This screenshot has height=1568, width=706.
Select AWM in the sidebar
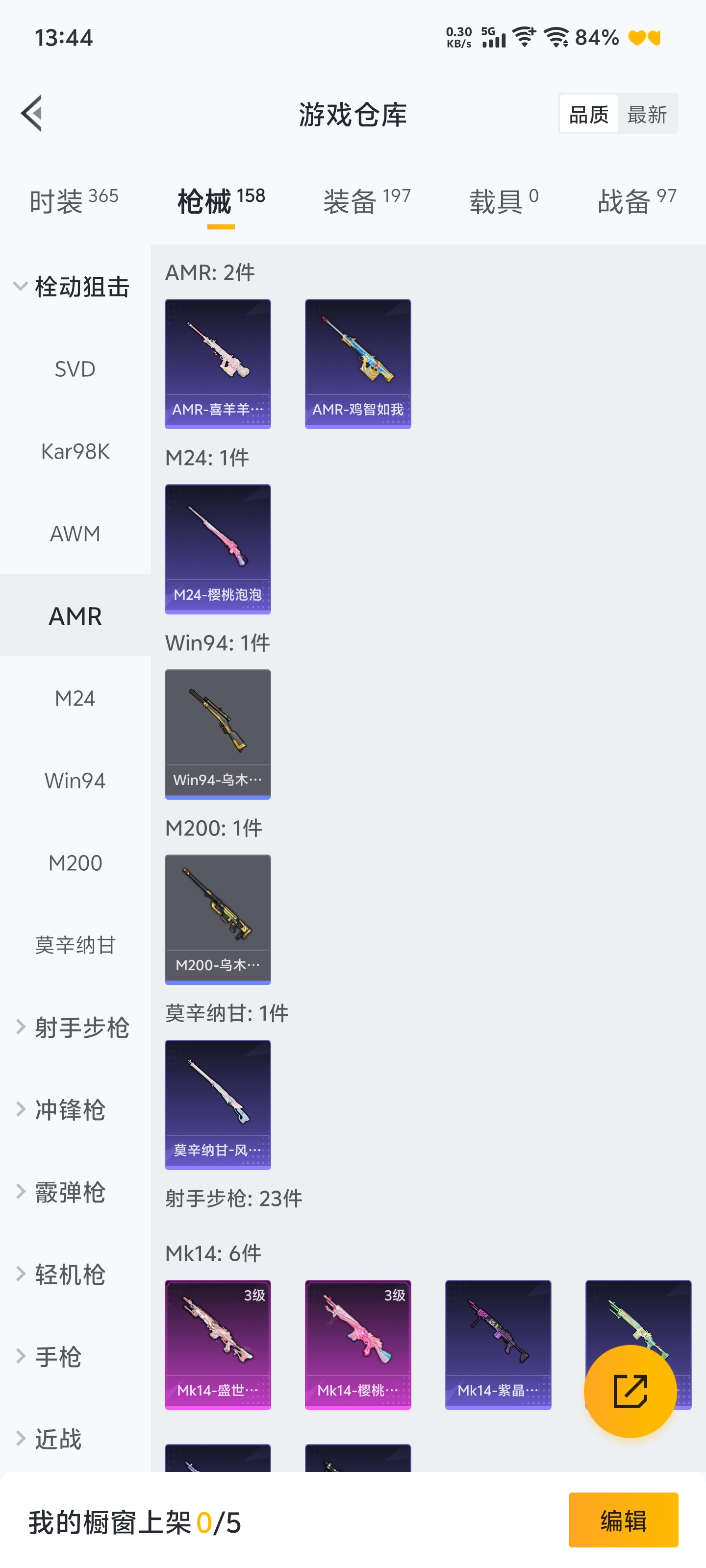click(75, 534)
